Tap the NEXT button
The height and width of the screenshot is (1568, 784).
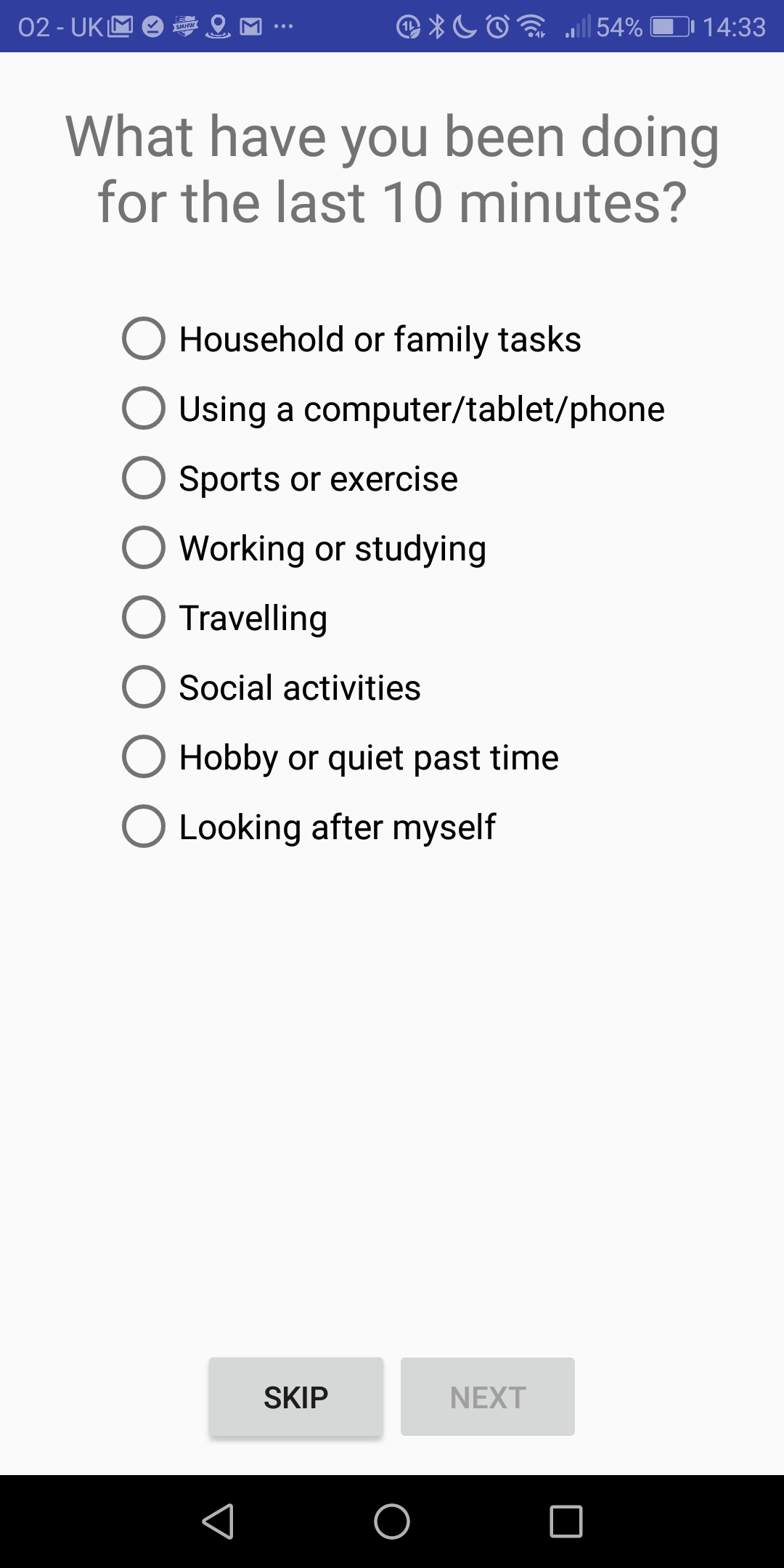click(488, 1397)
